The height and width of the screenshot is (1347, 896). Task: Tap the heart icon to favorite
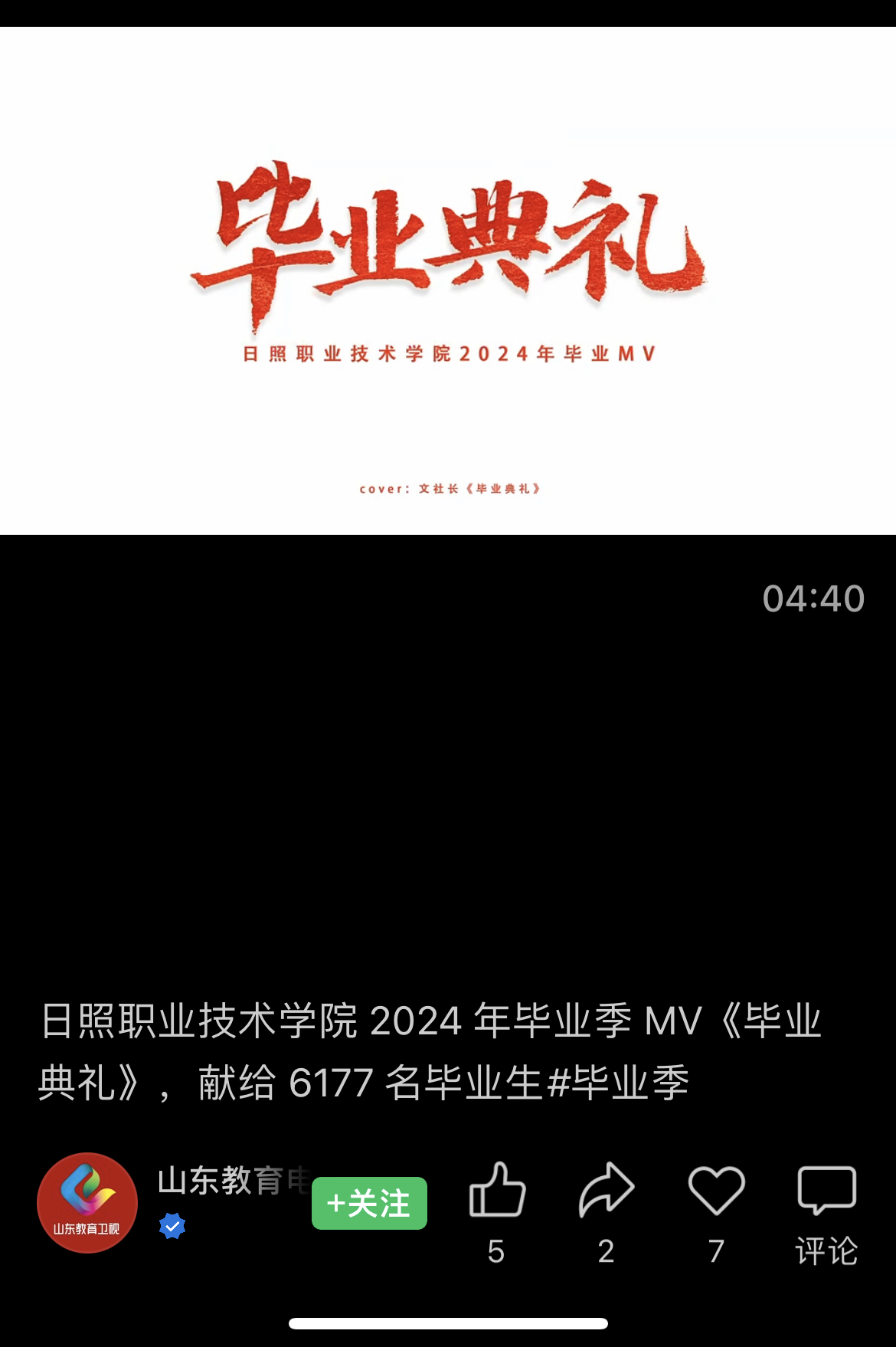coord(716,1190)
